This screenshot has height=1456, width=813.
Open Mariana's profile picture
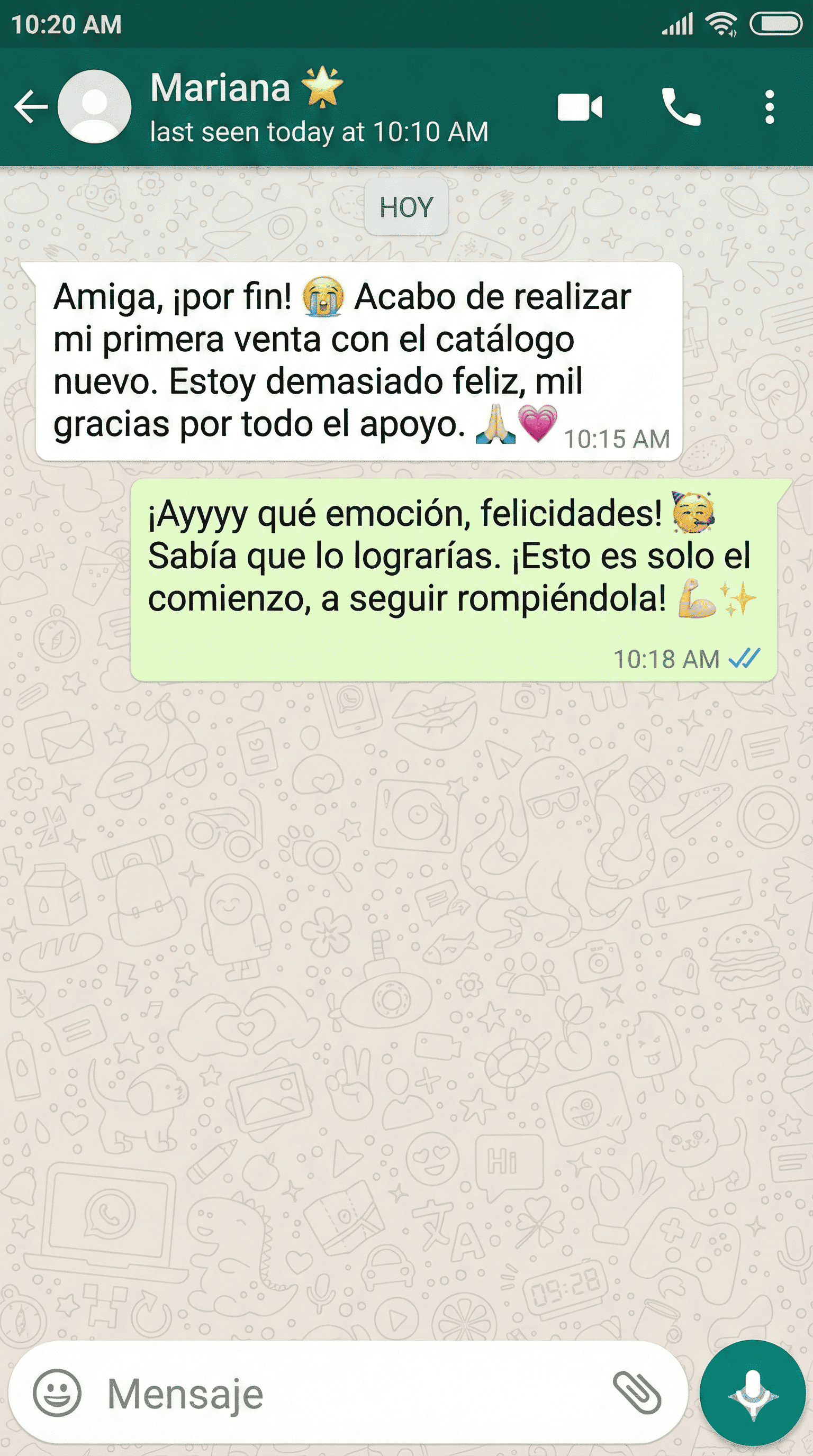coord(94,107)
